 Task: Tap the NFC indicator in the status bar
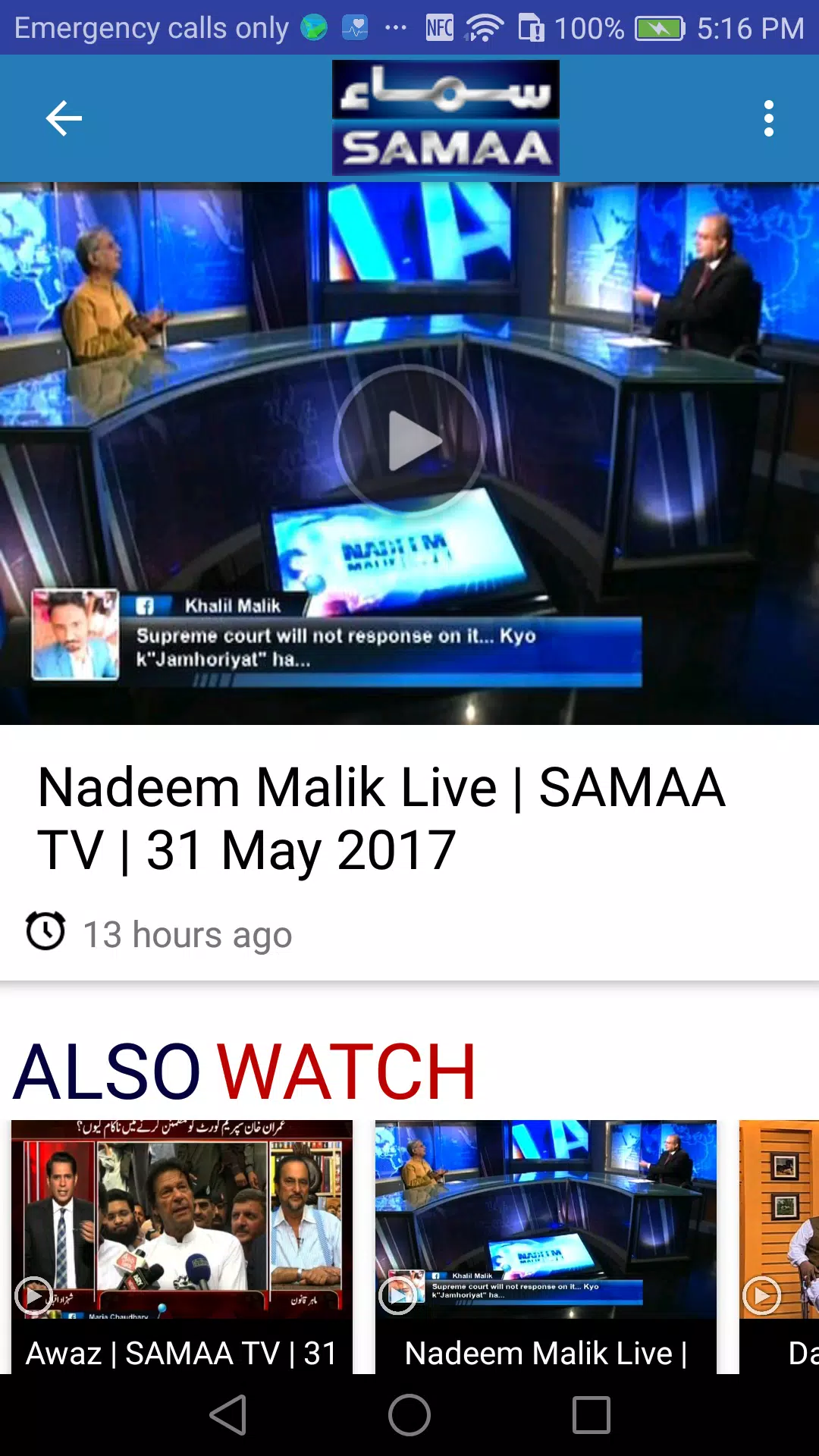point(438,27)
